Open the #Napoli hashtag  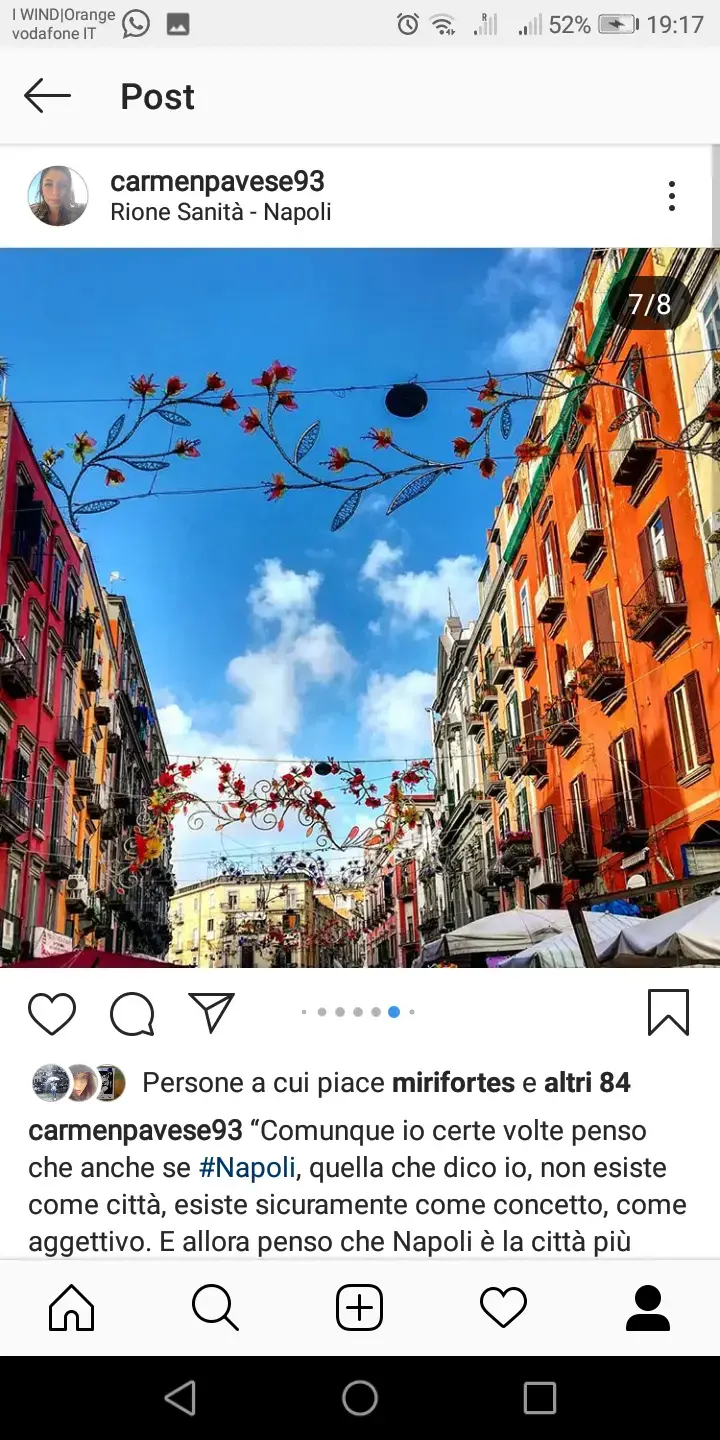(x=248, y=1168)
